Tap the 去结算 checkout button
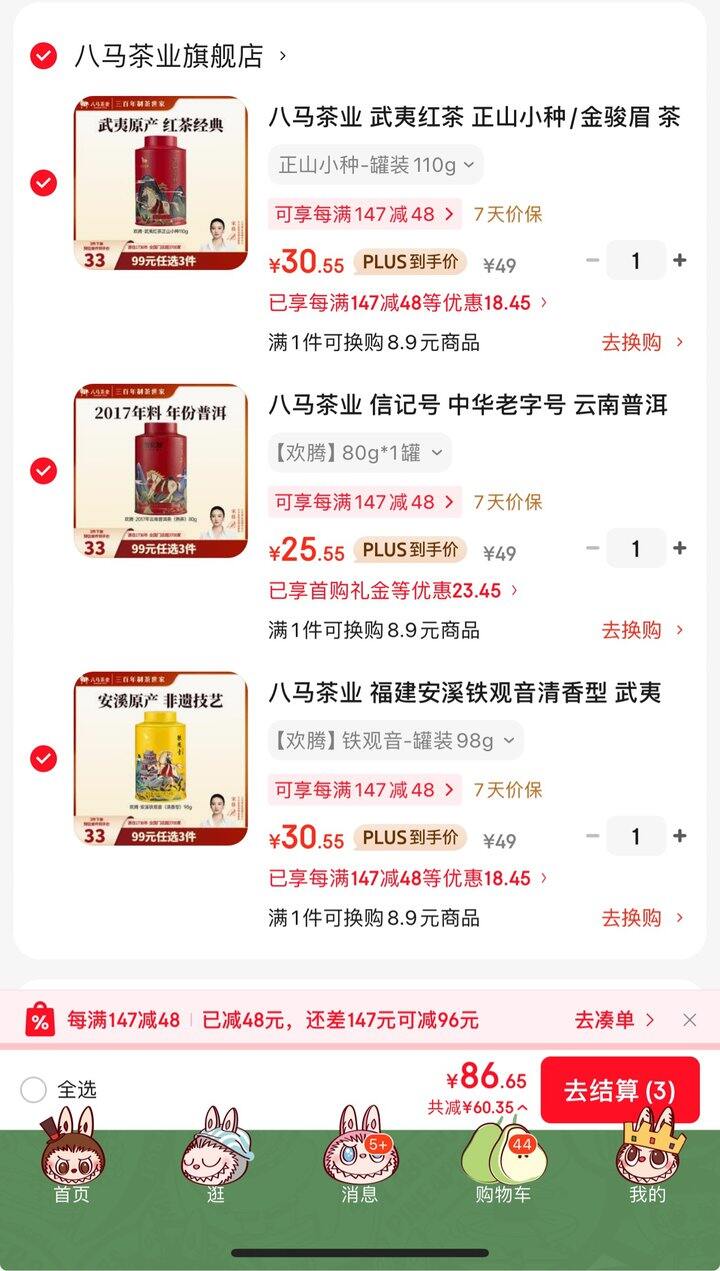This screenshot has height=1271, width=720. click(619, 1092)
